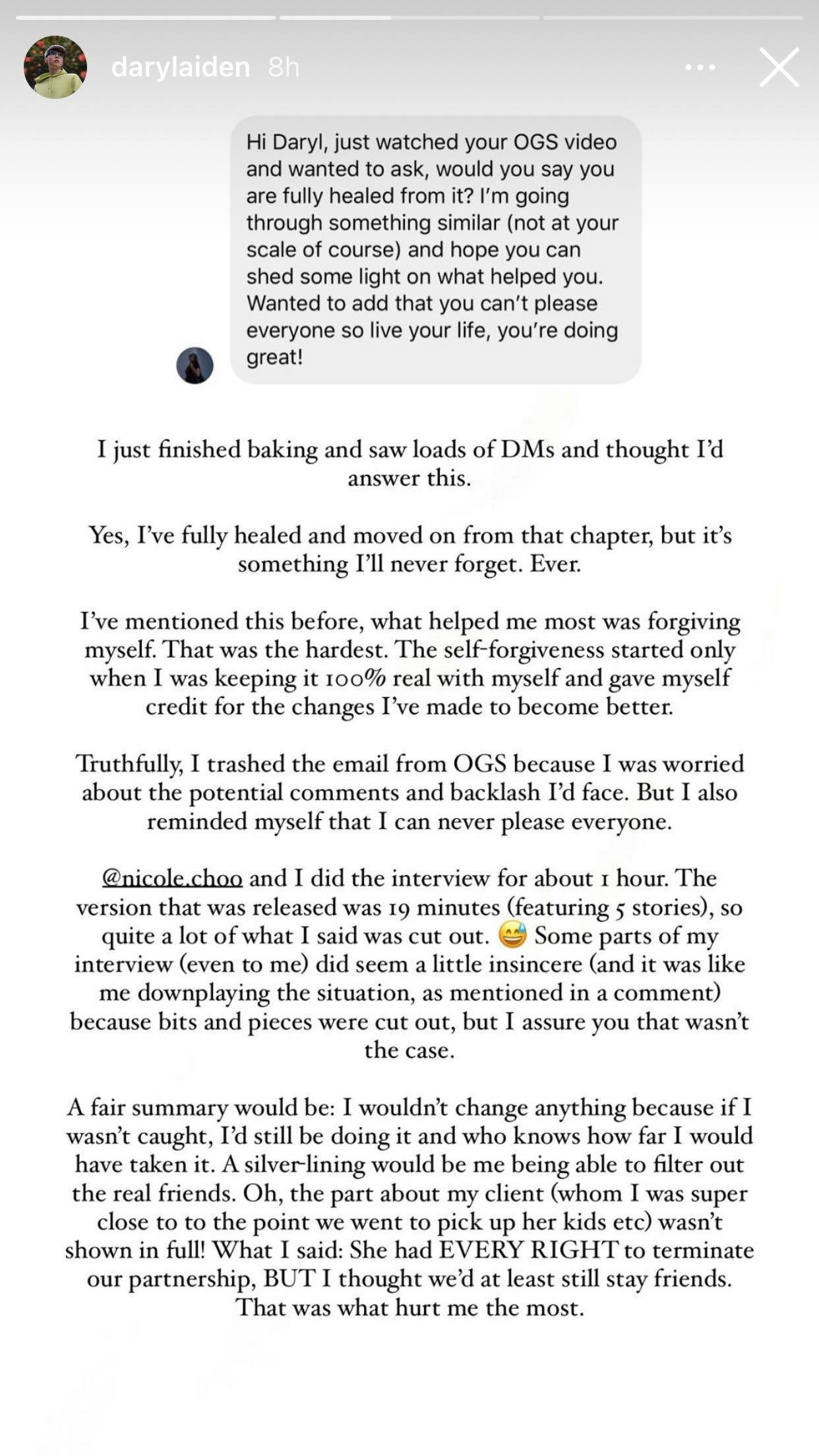The image size is (819, 1456).
Task: Open the @nicole.choo mention
Action: click(x=172, y=878)
